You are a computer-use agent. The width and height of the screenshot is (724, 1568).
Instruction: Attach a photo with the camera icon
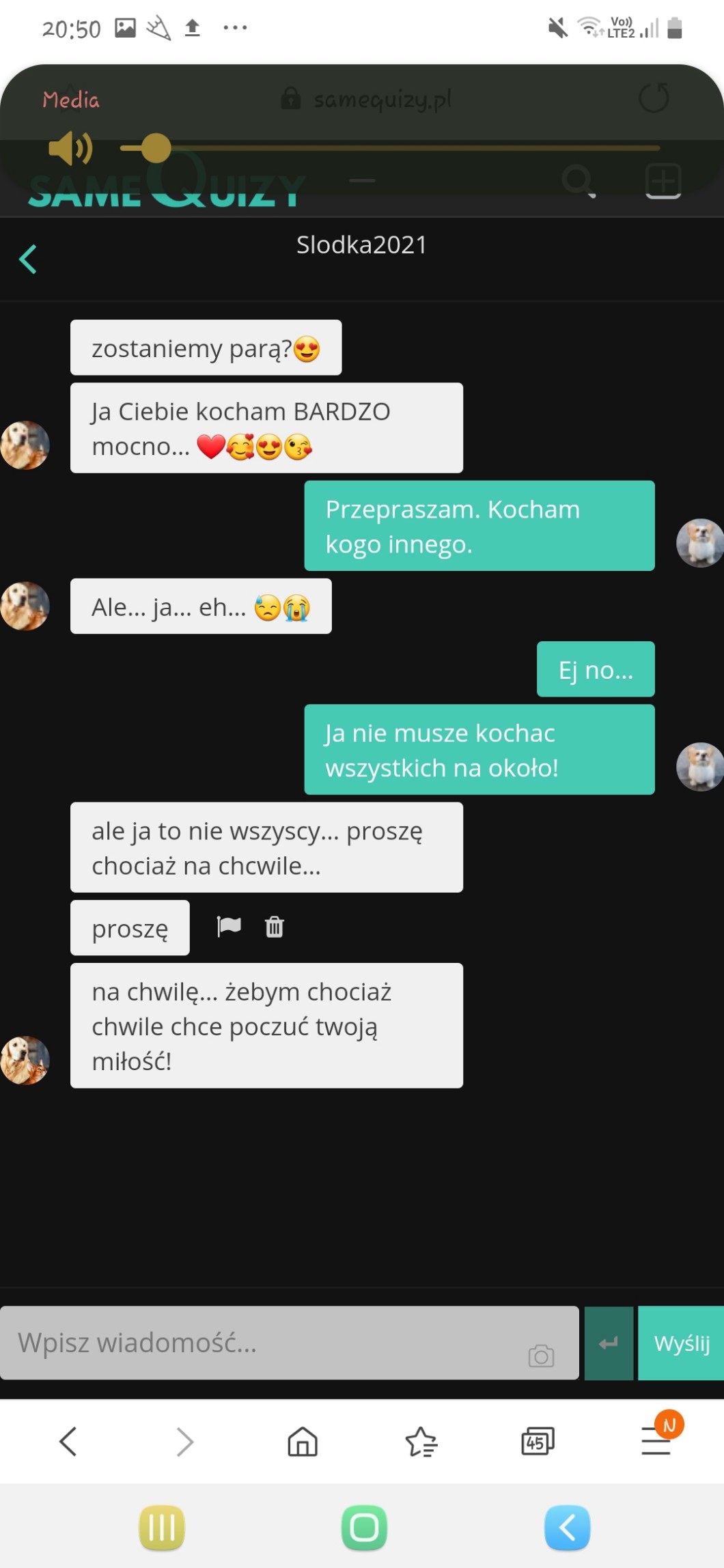point(541,1356)
